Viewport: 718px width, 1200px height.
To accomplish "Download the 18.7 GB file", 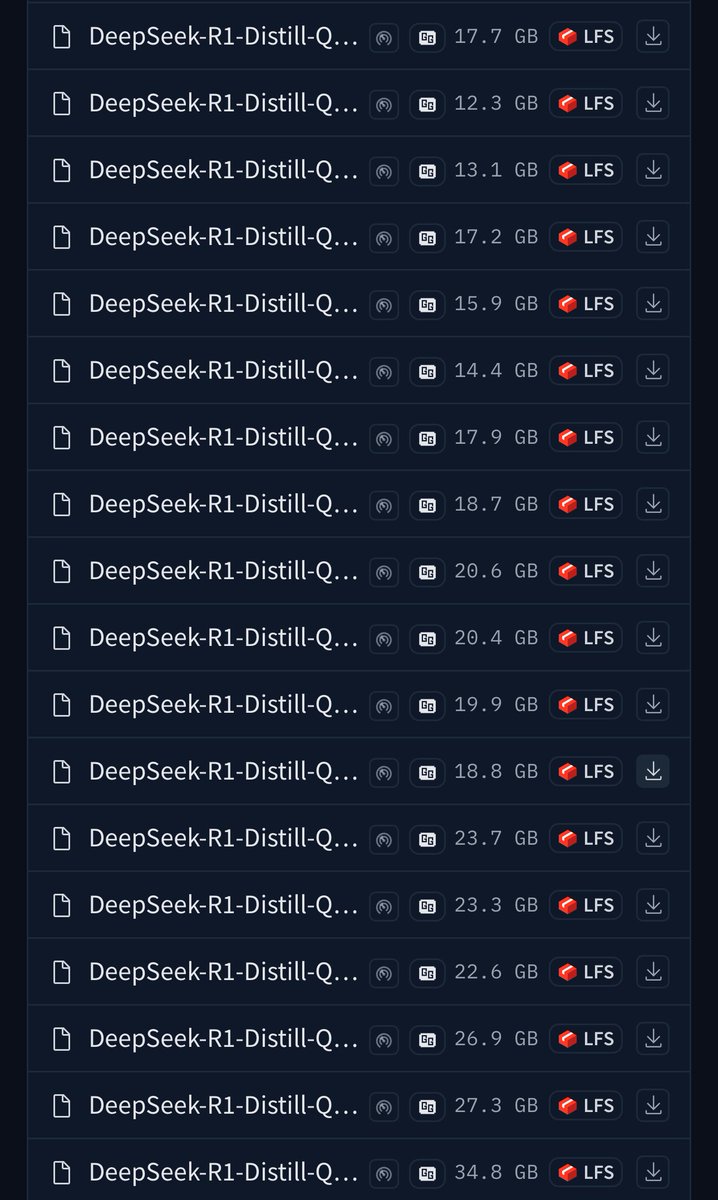I will coord(653,504).
